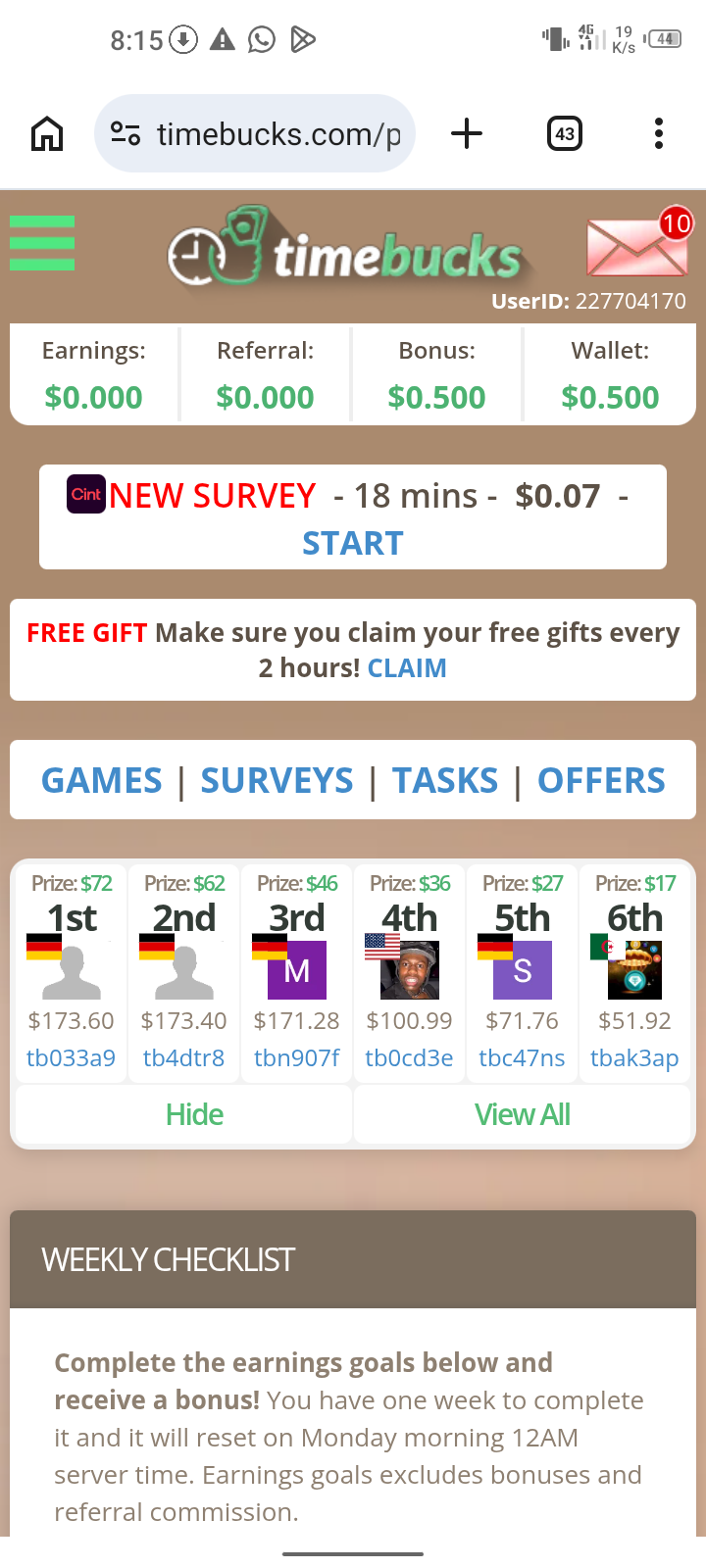706x1568 pixels.
Task: Open the inbox envelope with 10 messages
Action: [x=637, y=245]
